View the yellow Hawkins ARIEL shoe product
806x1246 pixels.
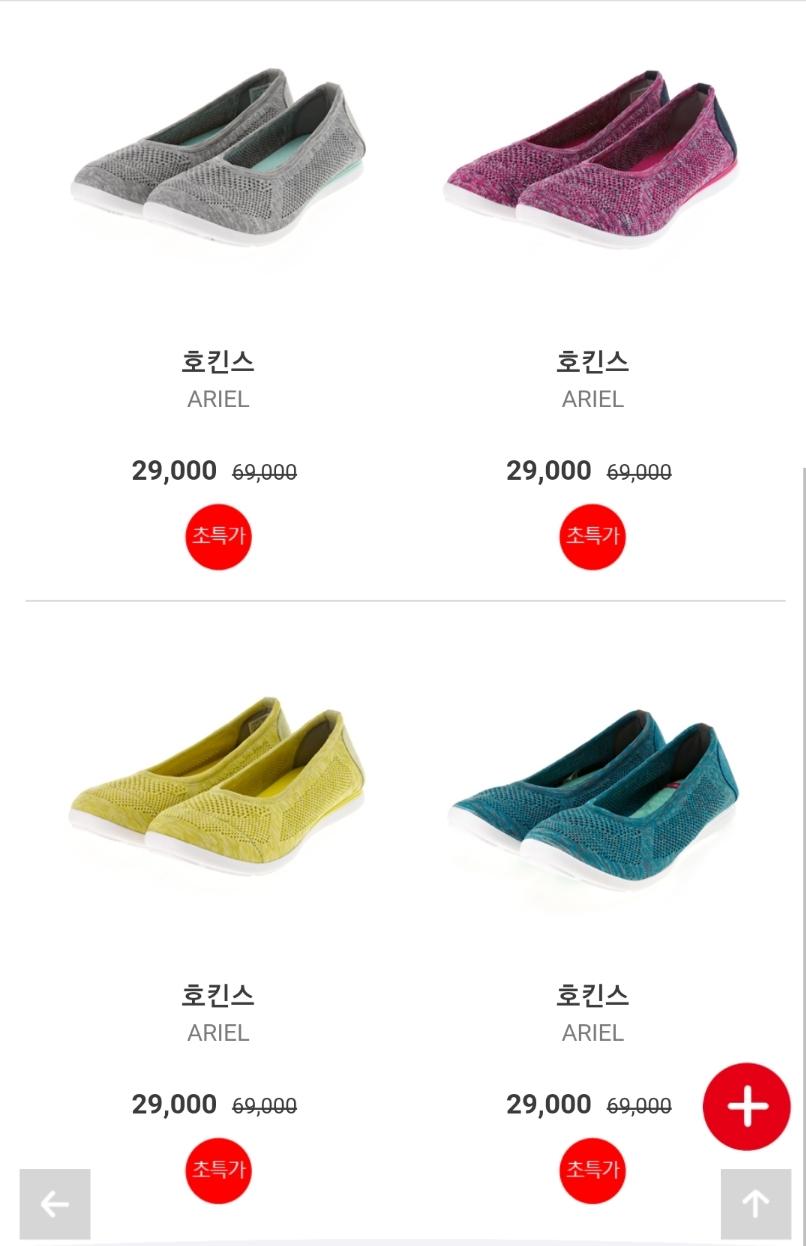(x=218, y=790)
